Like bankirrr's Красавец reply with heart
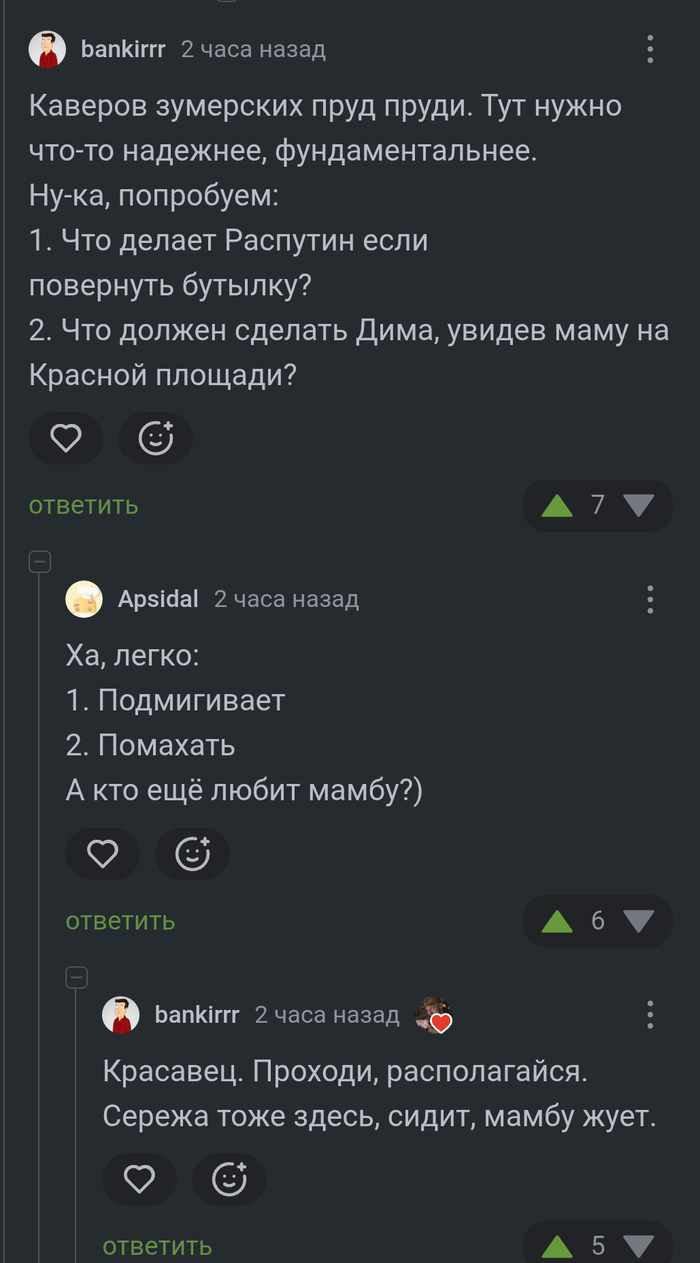Screen dimensions: 700x1263 pos(139,1180)
